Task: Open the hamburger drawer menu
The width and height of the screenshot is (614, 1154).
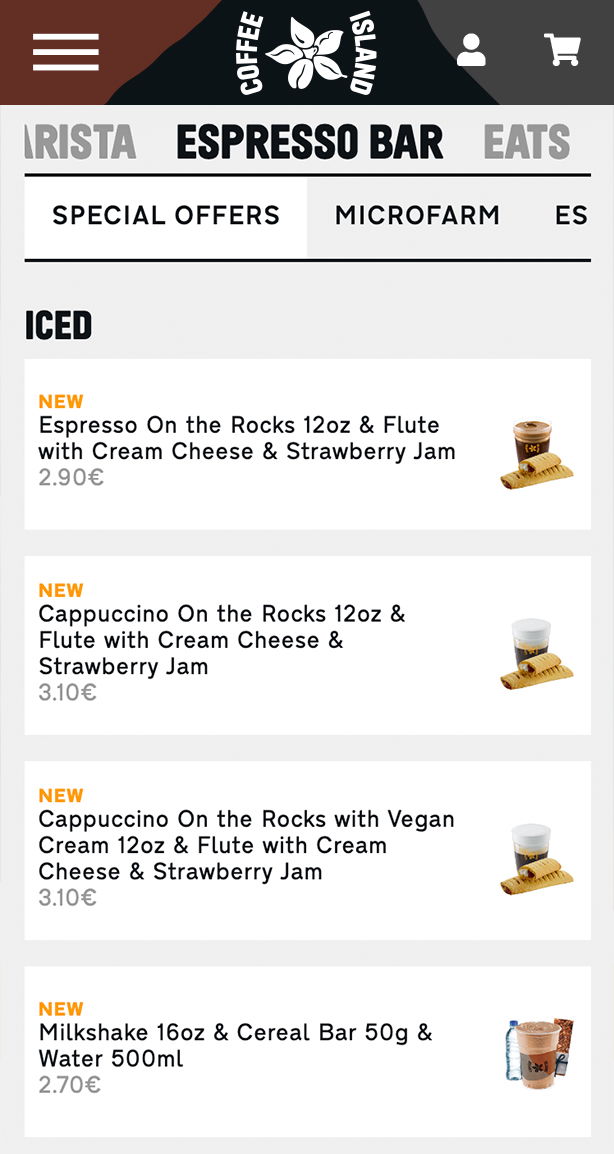Action: [66, 52]
